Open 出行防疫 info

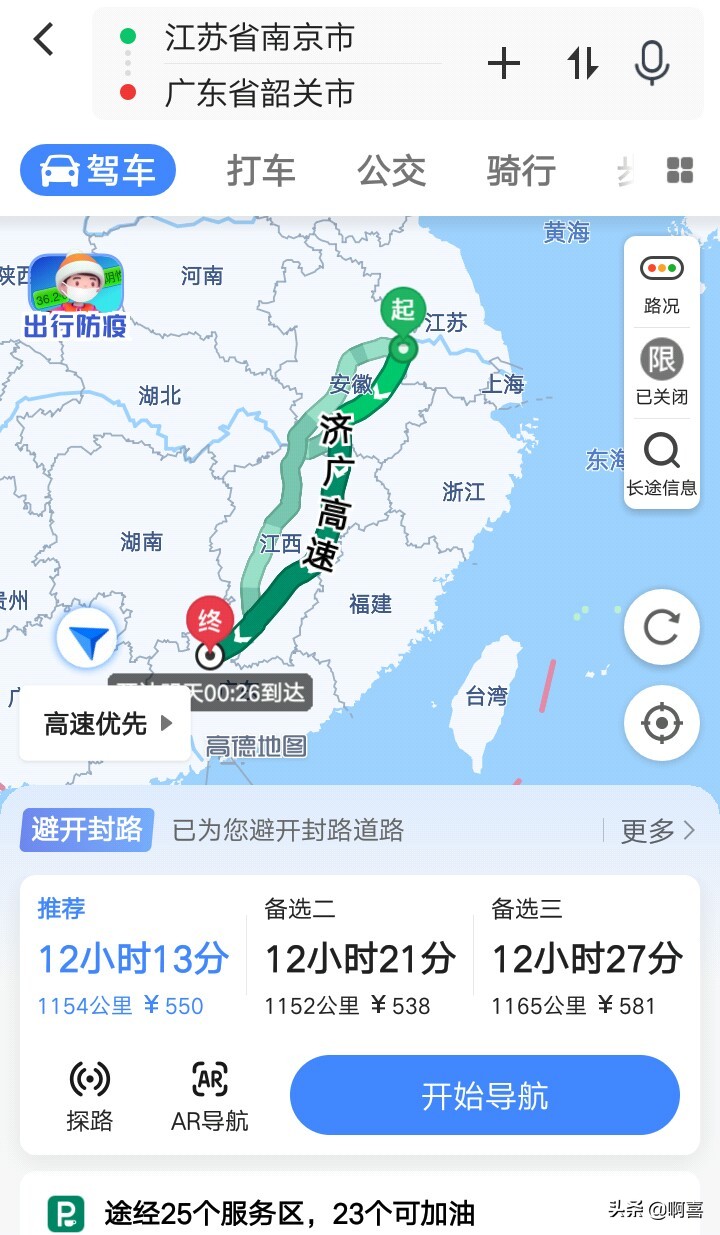click(75, 295)
